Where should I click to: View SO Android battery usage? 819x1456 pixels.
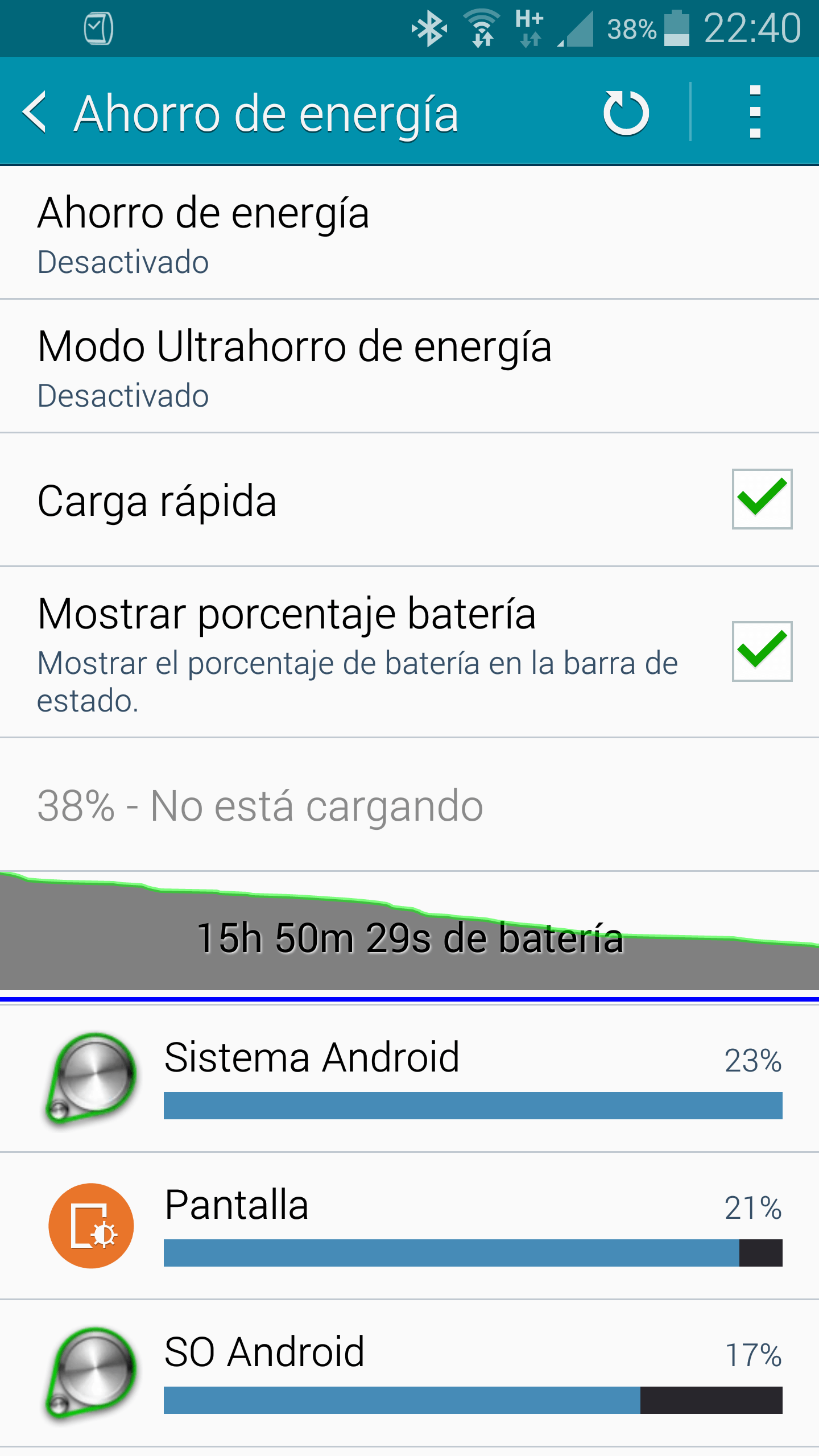[409, 1373]
